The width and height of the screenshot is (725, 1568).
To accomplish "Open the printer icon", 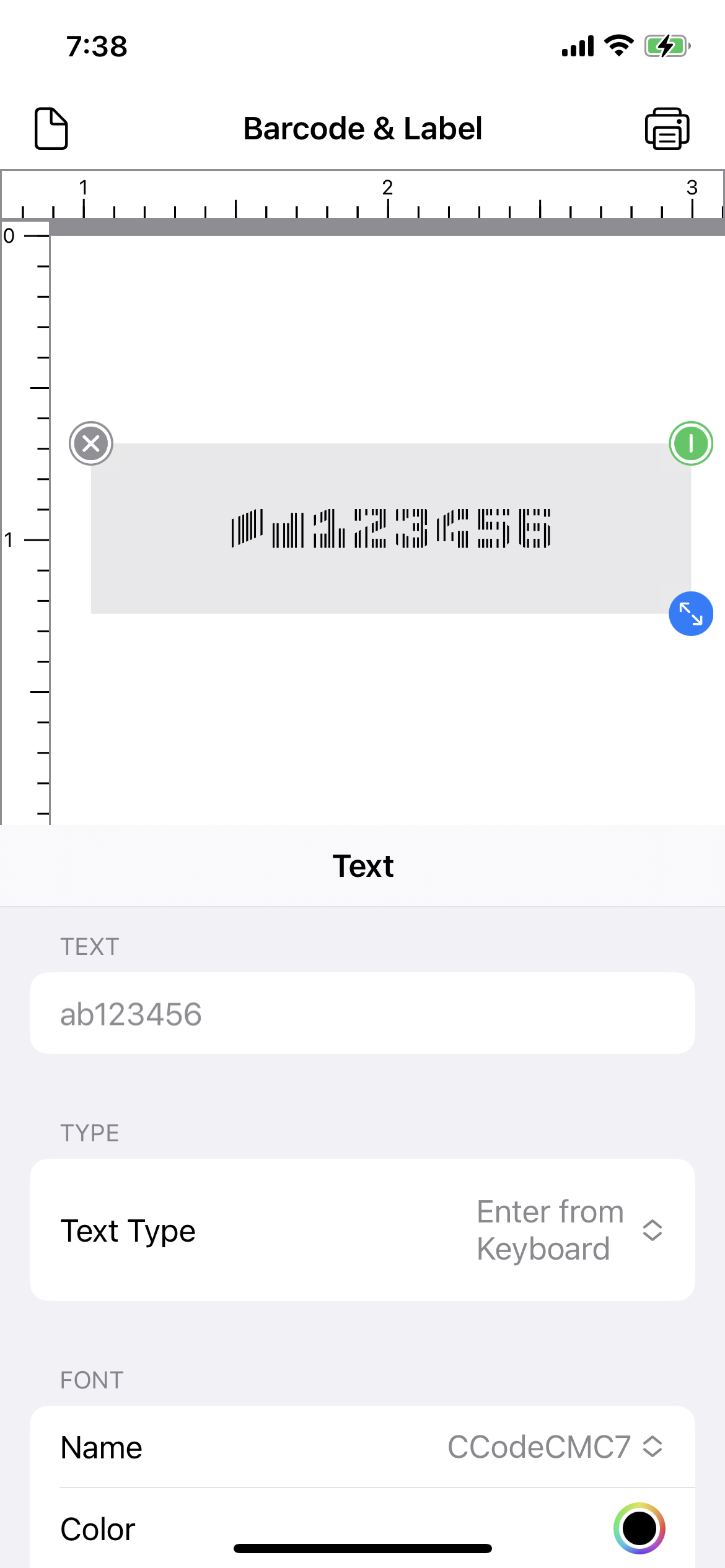I will pyautogui.click(x=667, y=128).
